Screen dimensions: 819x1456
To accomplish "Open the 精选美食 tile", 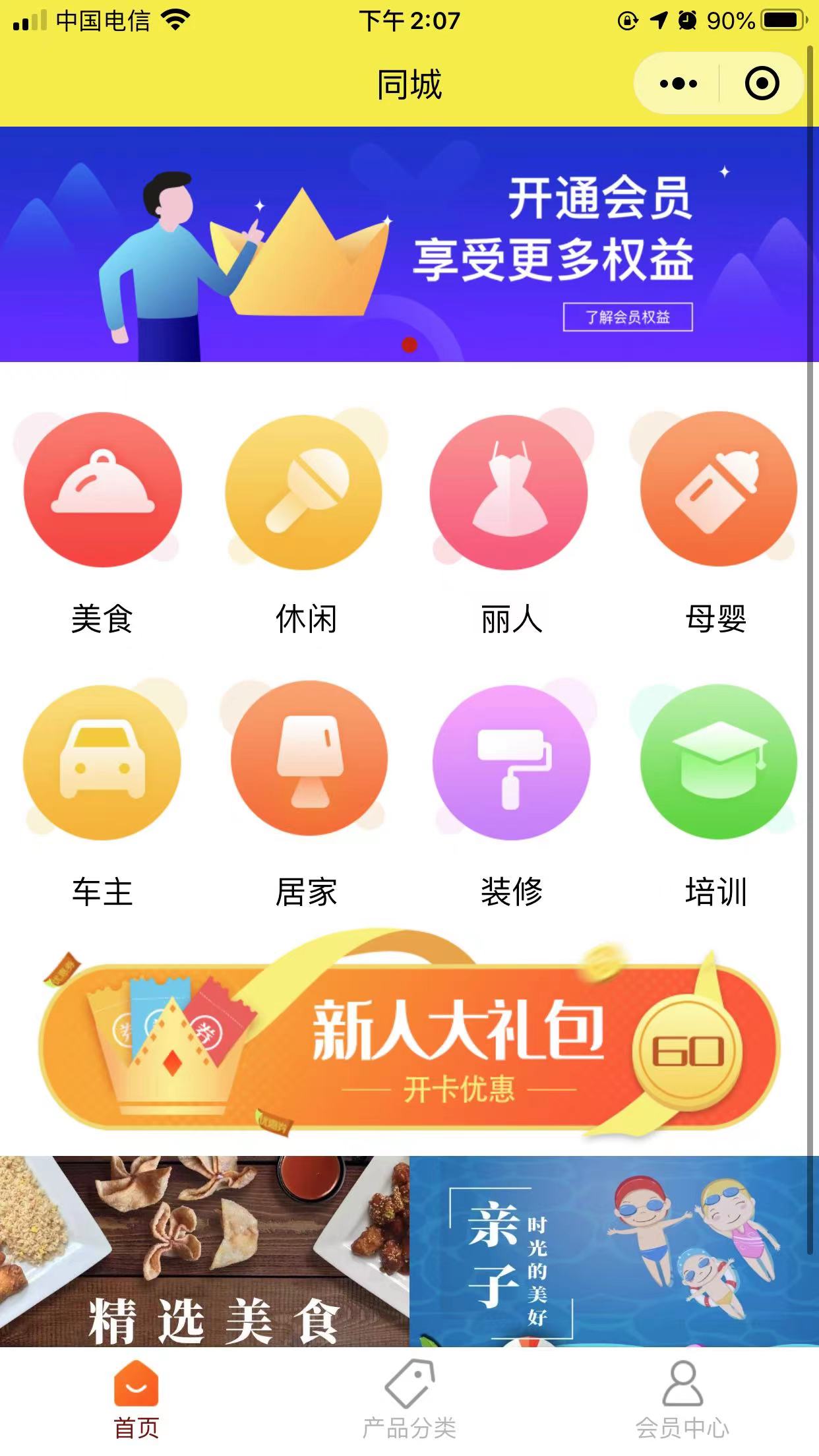I will 204,1252.
